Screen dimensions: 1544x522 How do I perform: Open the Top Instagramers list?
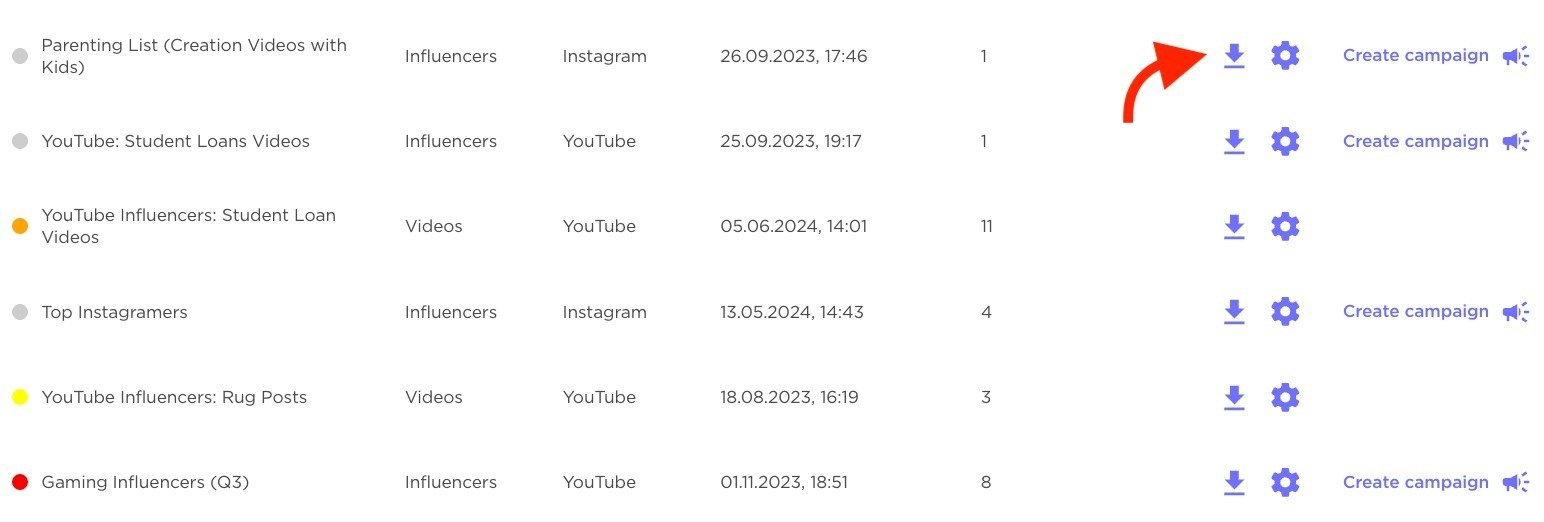click(114, 312)
